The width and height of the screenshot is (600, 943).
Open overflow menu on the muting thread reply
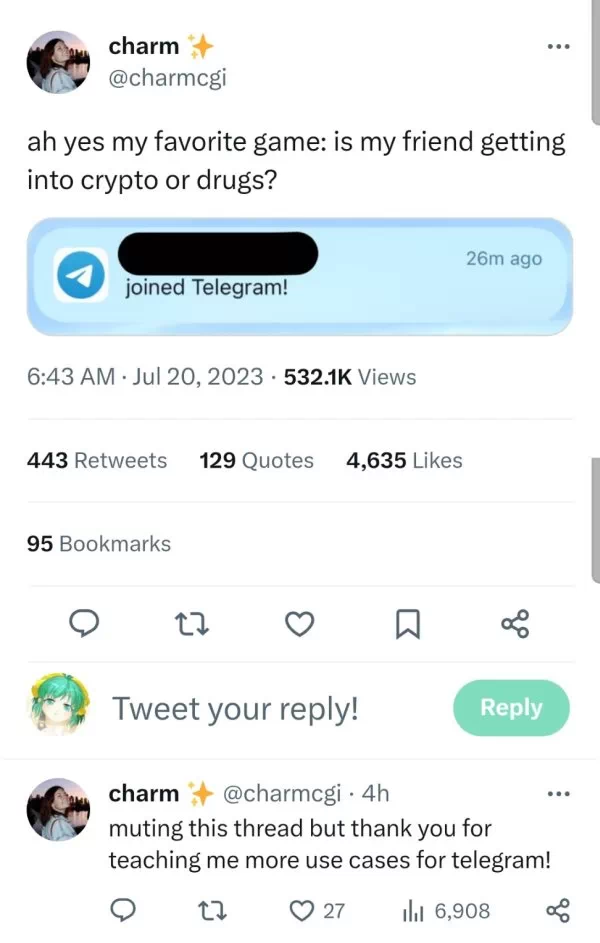point(559,792)
